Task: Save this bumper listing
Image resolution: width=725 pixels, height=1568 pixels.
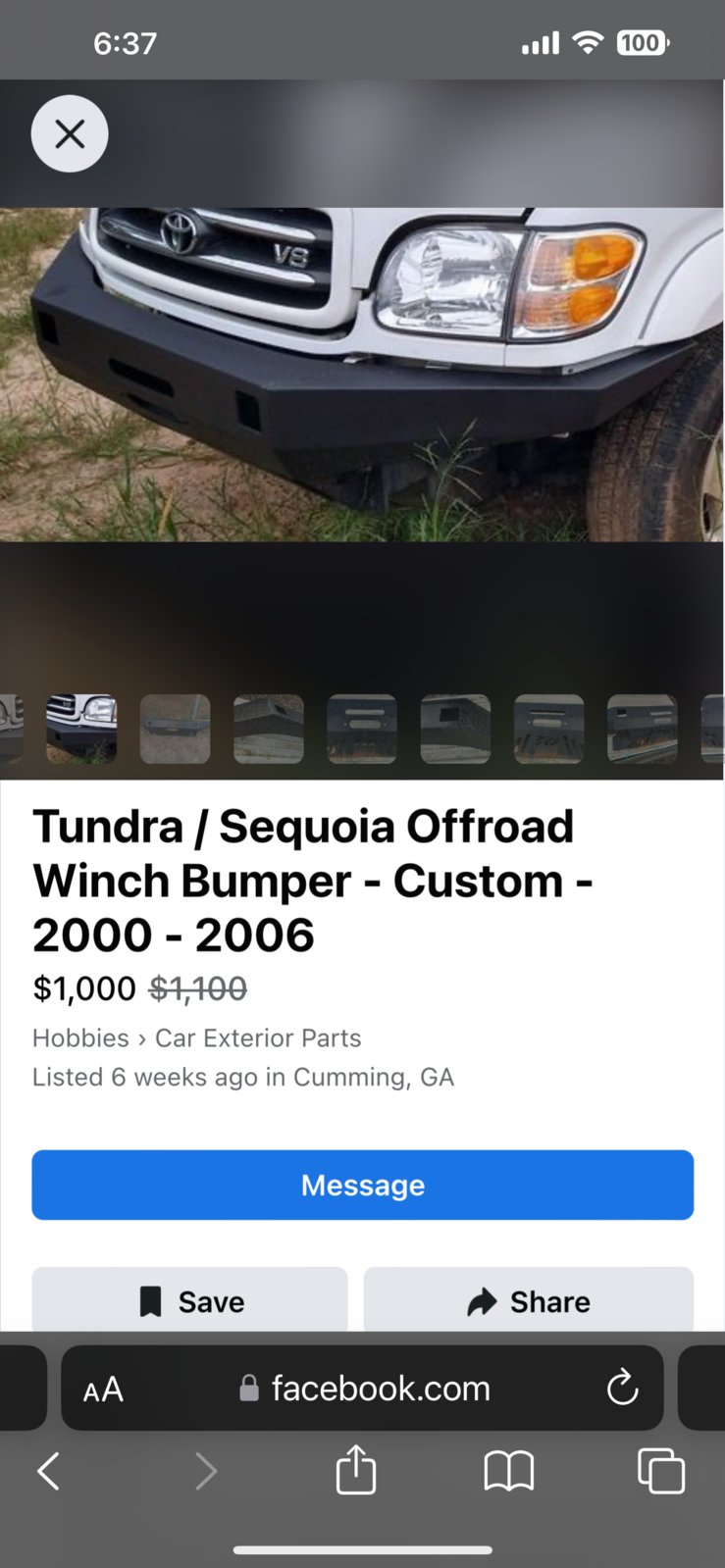Action: pyautogui.click(x=190, y=1301)
